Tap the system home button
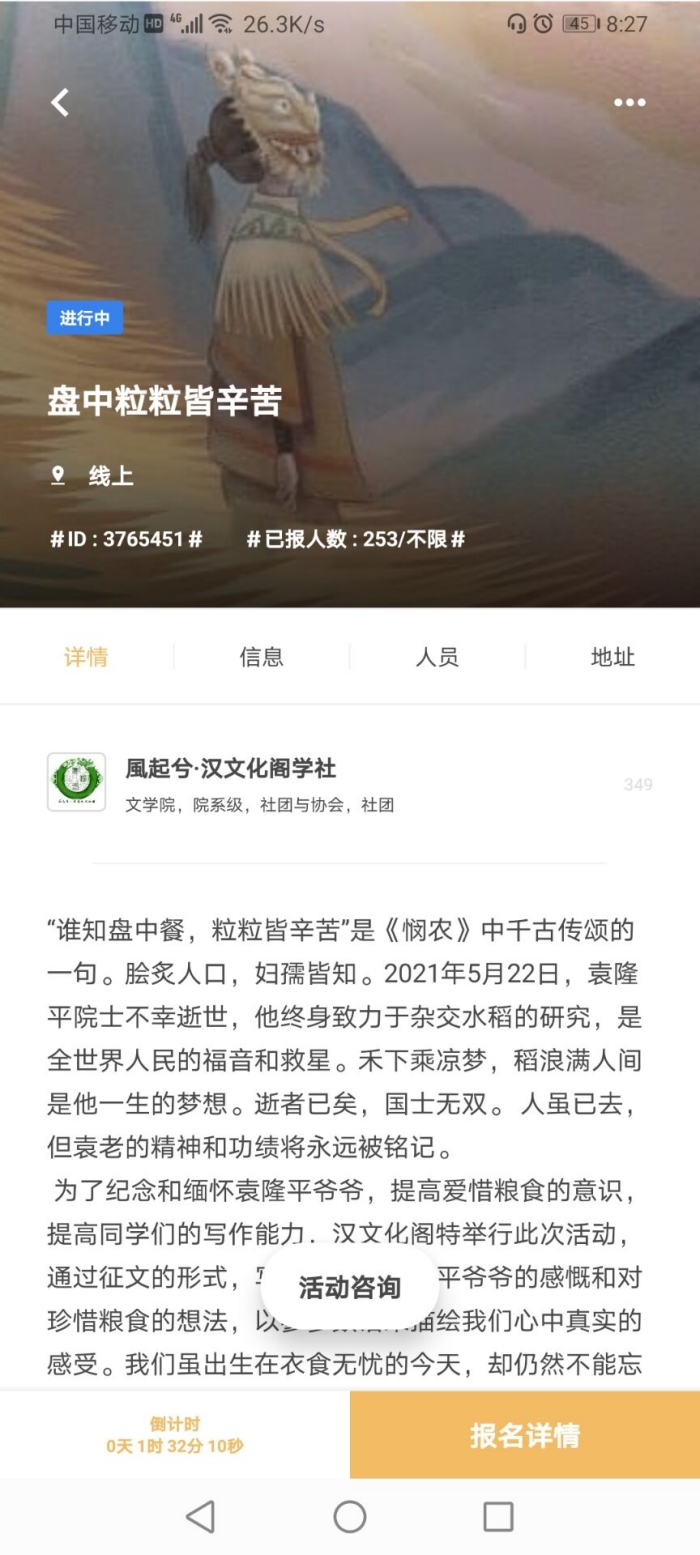 pos(350,1516)
